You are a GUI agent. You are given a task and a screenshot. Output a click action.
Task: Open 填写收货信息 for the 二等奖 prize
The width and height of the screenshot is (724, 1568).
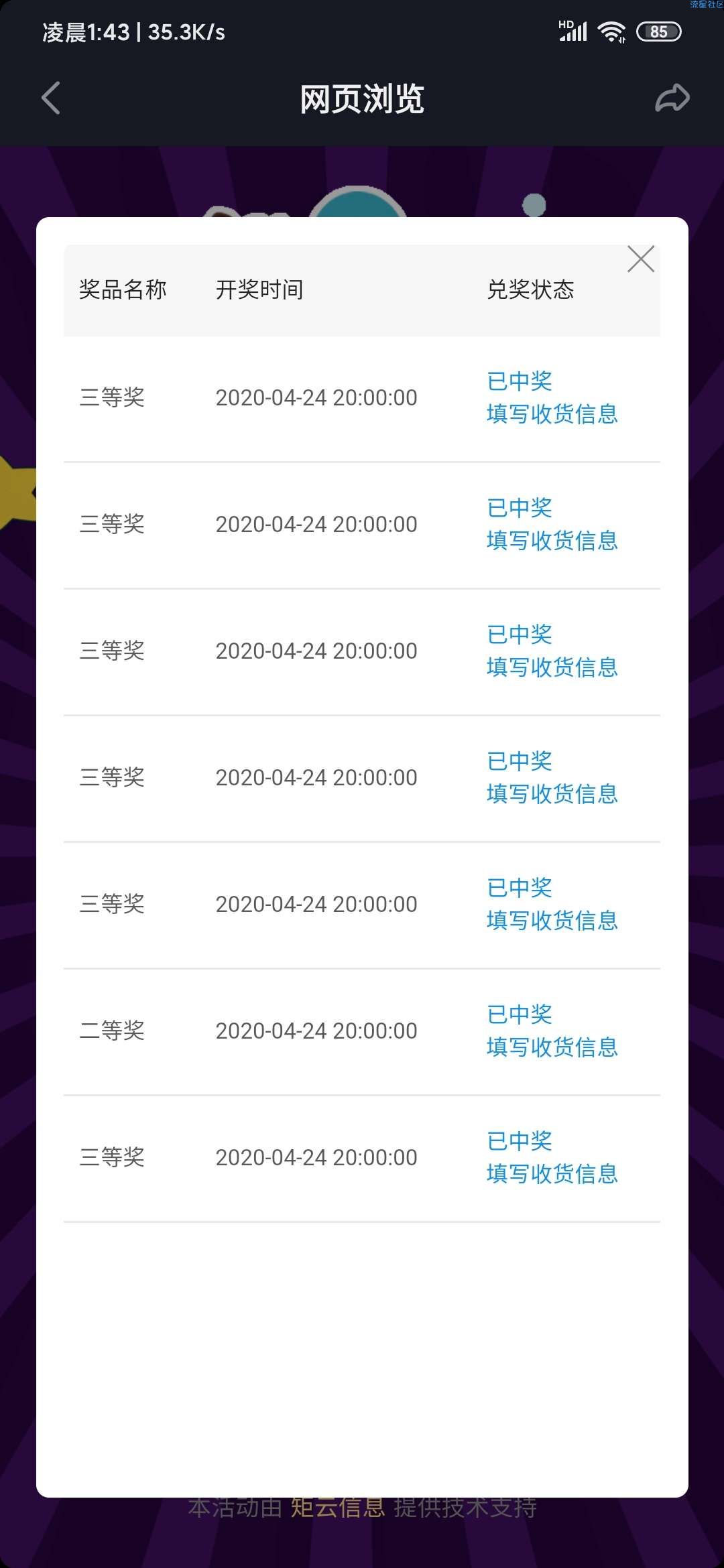click(552, 1047)
